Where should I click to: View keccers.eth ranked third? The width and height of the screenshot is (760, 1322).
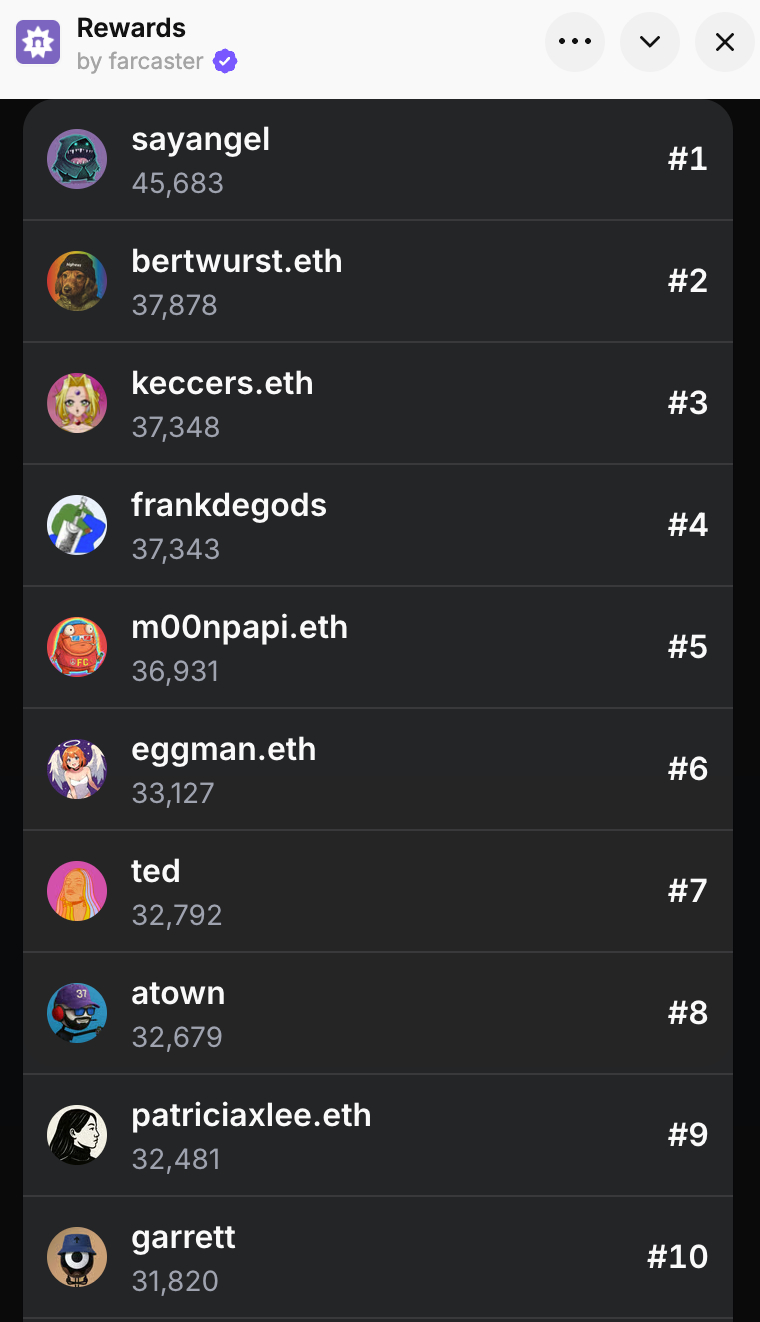point(378,404)
